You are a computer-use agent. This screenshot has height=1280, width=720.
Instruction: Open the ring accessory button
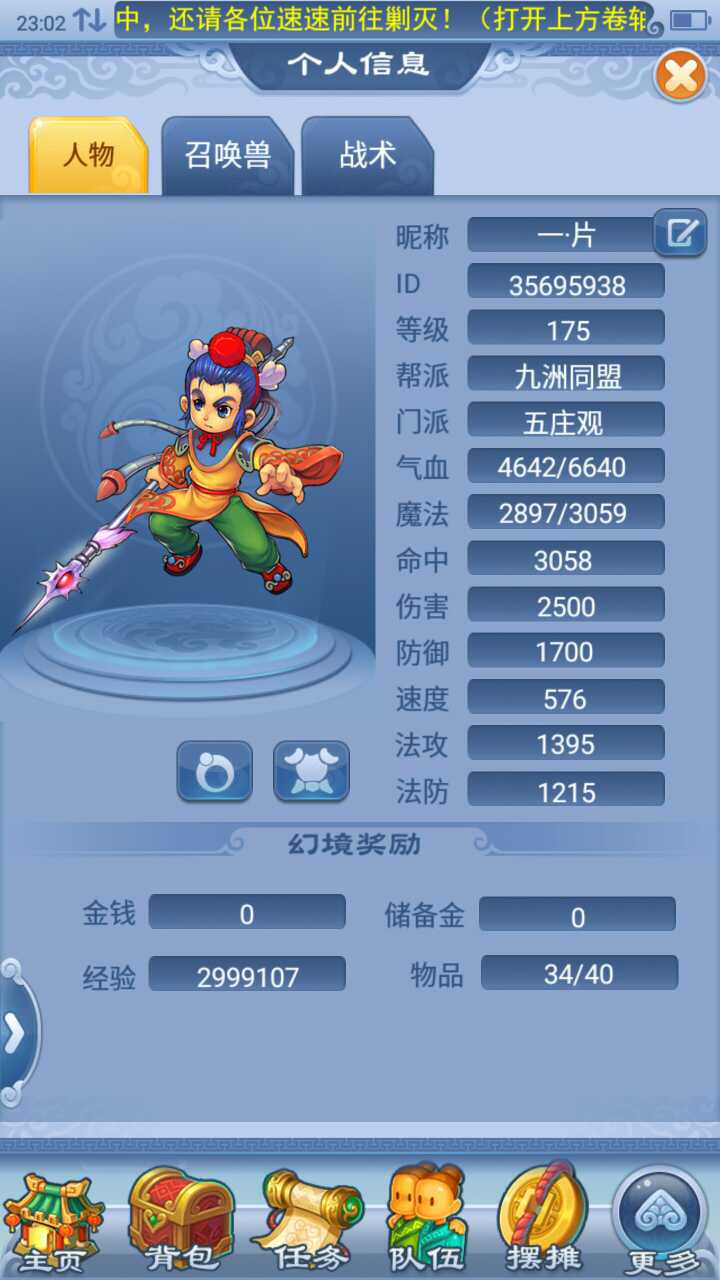pyautogui.click(x=214, y=771)
